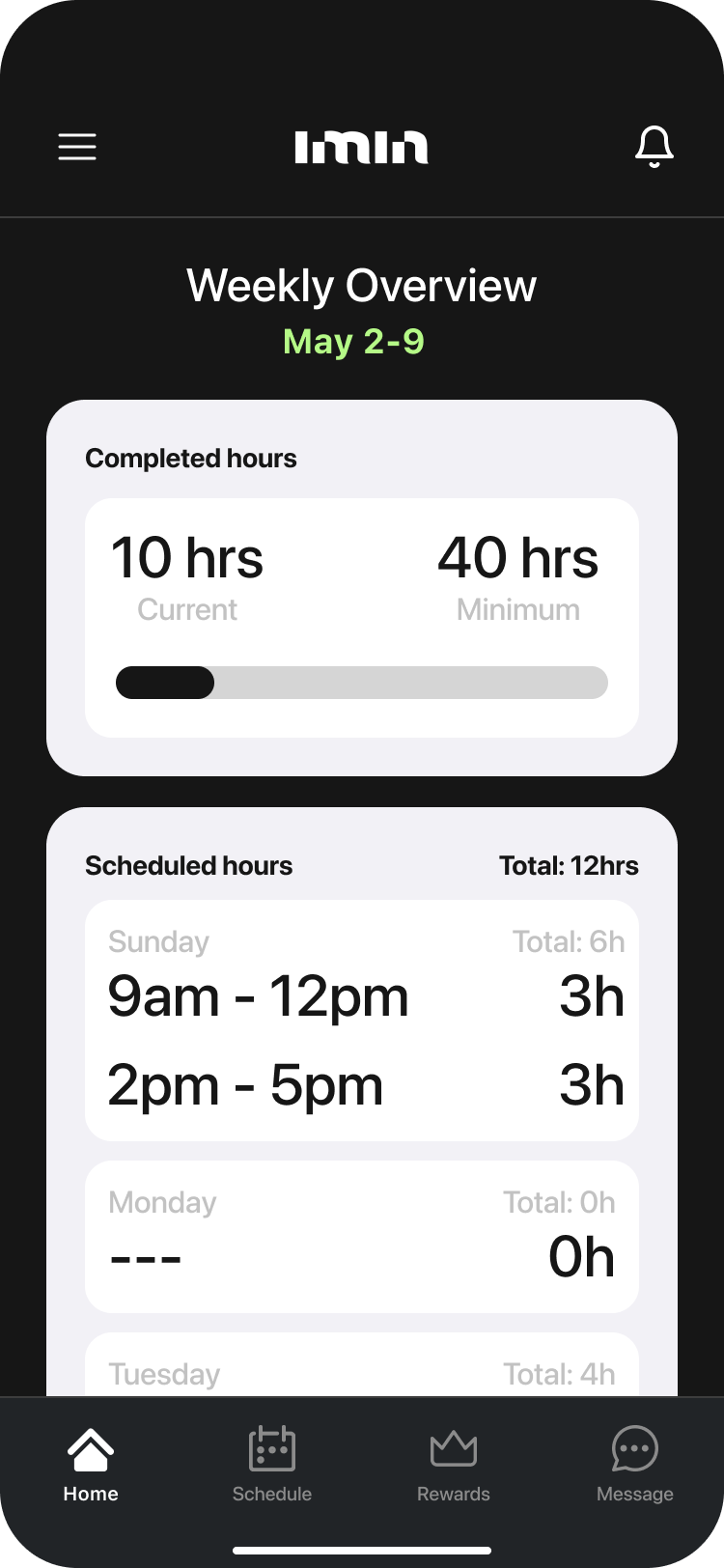
Task: Open the Rewards tab
Action: [x=454, y=1464]
